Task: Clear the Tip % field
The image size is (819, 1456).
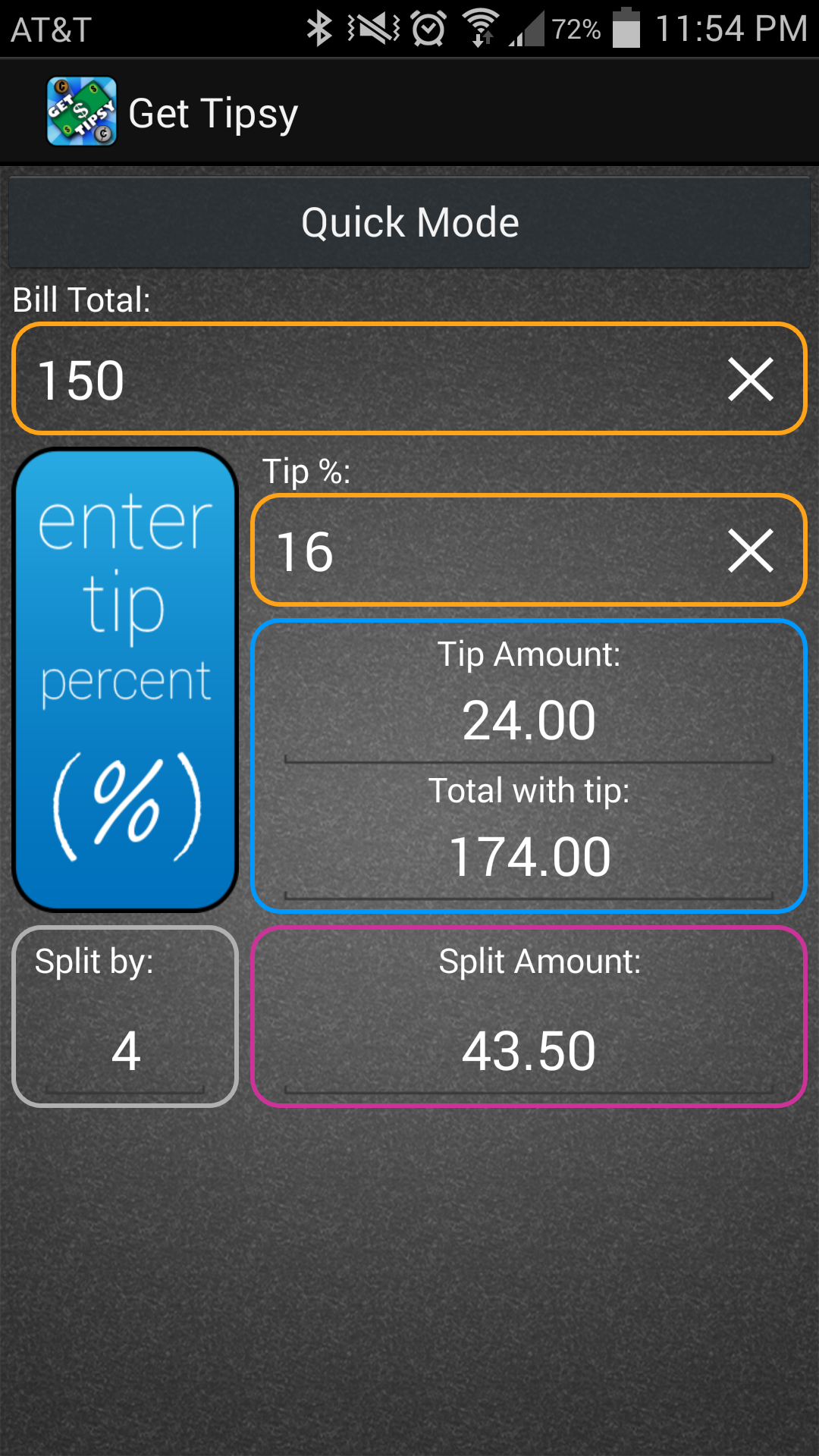Action: click(x=752, y=552)
